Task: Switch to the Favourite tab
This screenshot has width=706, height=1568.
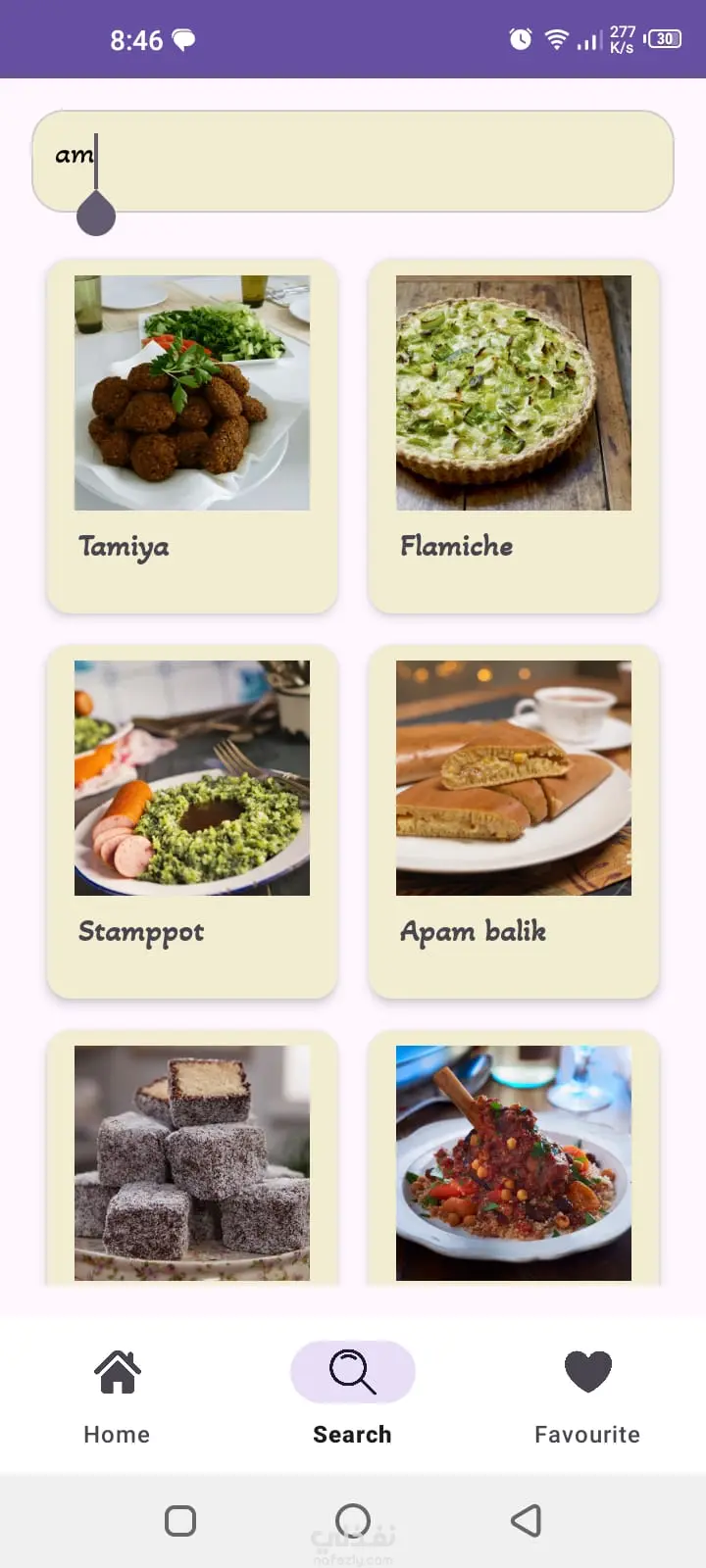Action: click(587, 1395)
